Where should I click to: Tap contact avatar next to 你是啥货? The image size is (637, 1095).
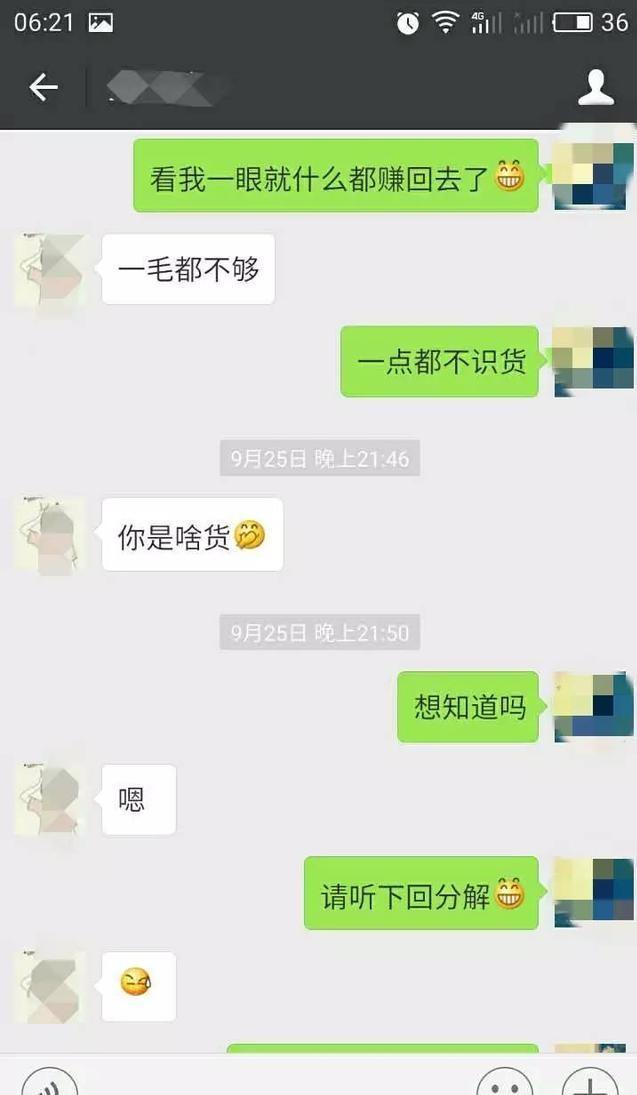(x=50, y=535)
